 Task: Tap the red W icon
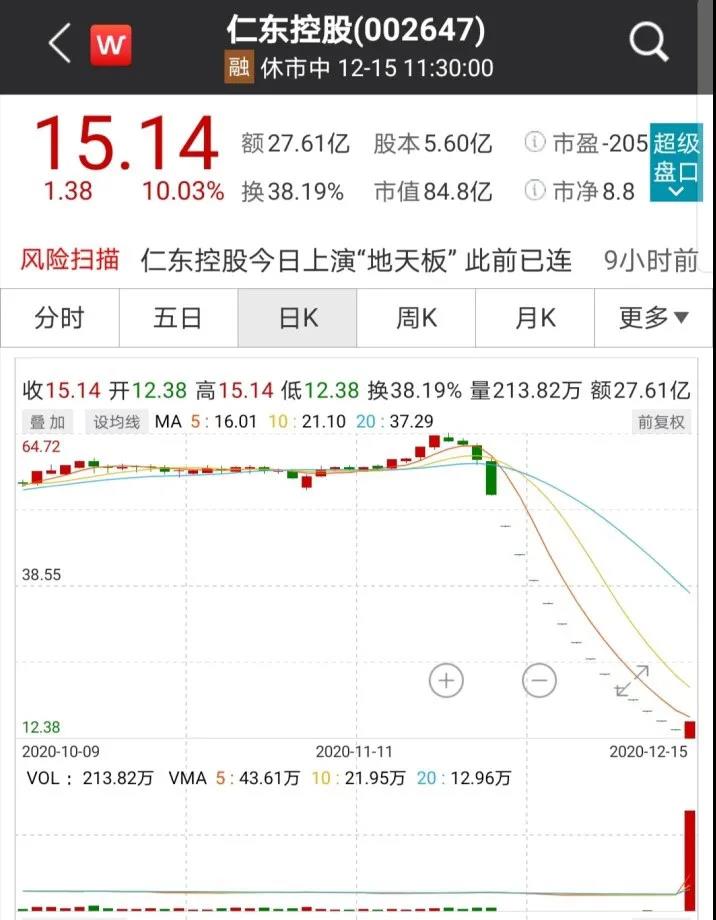coord(111,45)
